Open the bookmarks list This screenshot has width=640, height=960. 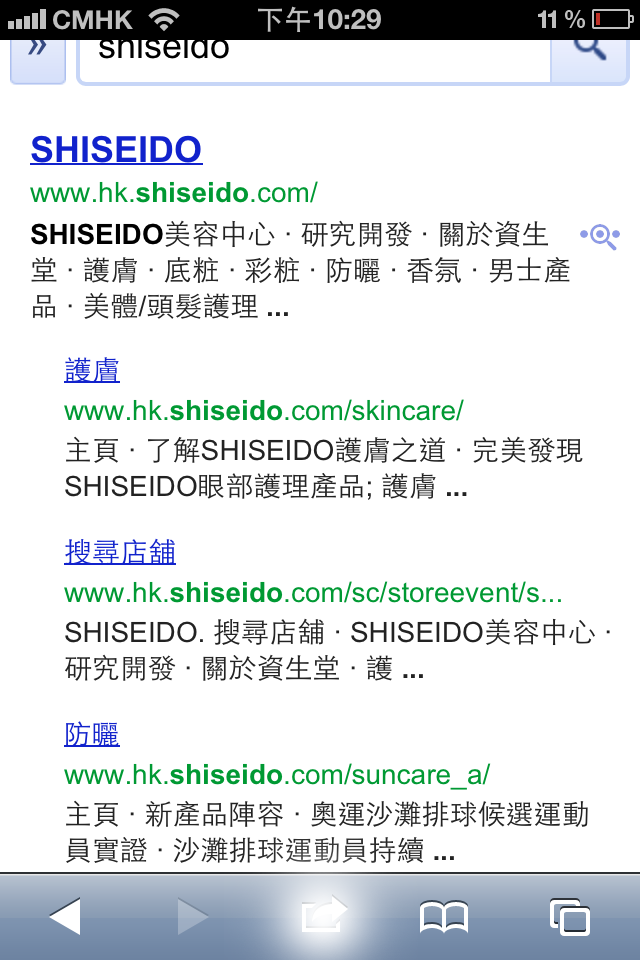tap(444, 916)
